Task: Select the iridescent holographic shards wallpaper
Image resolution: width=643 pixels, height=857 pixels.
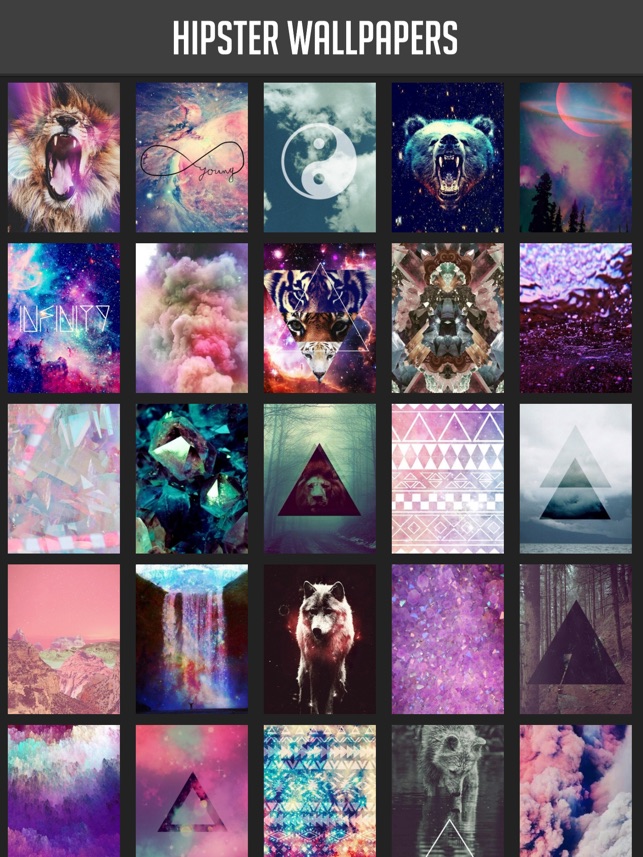Action: tap(64, 479)
